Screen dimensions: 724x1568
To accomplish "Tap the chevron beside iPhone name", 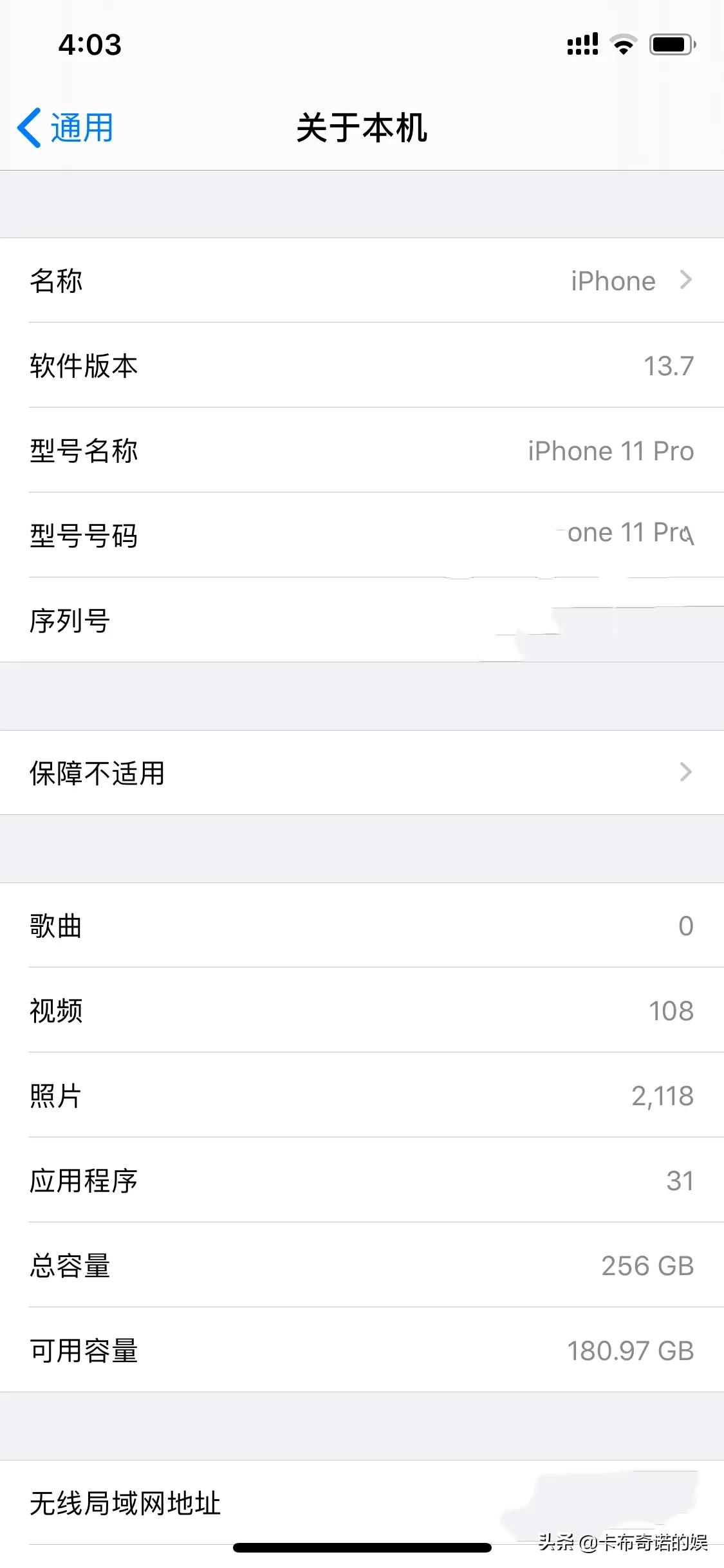I will coord(686,281).
